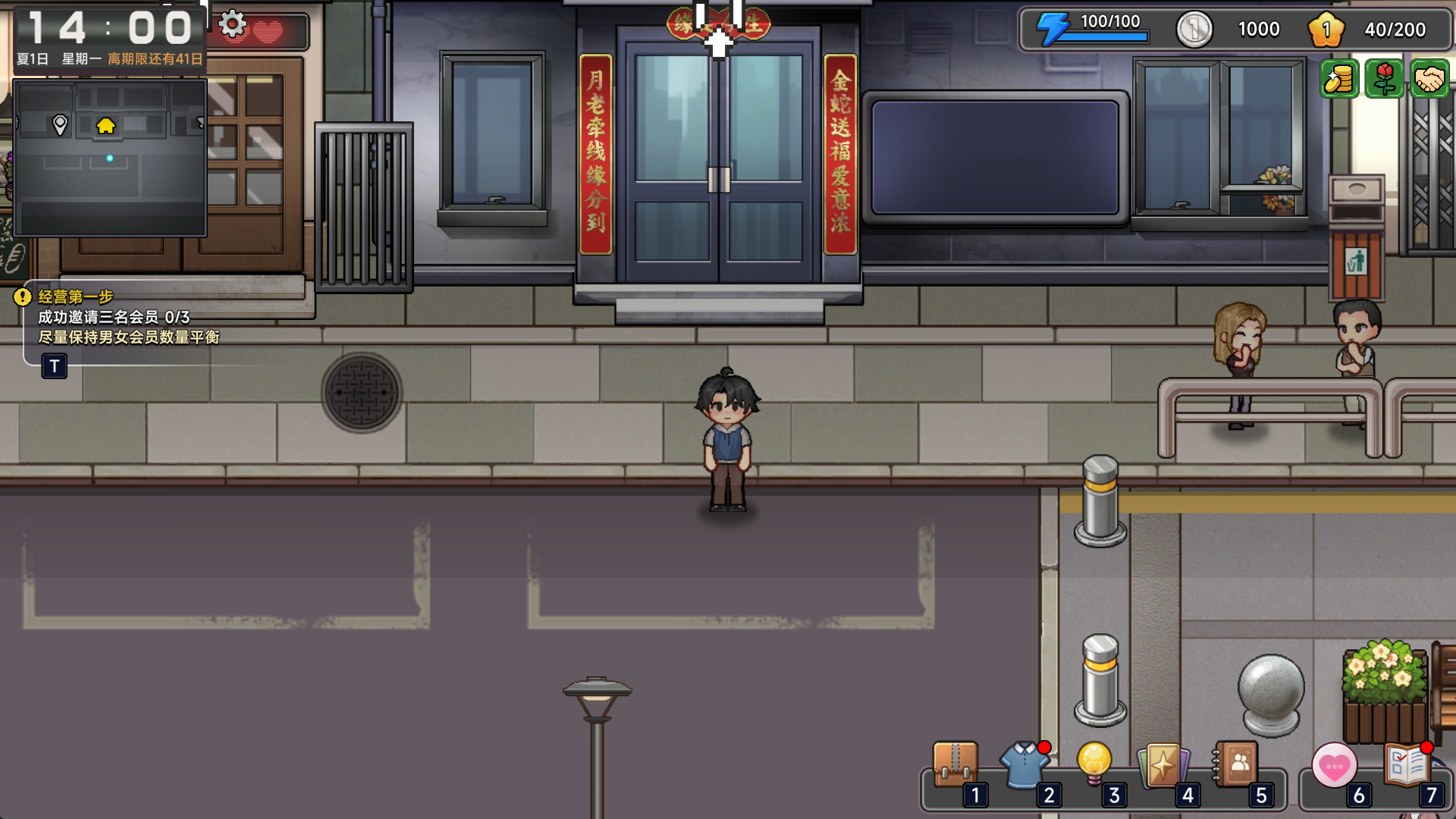Open the red rose icon
1456x819 pixels.
coord(1384,79)
